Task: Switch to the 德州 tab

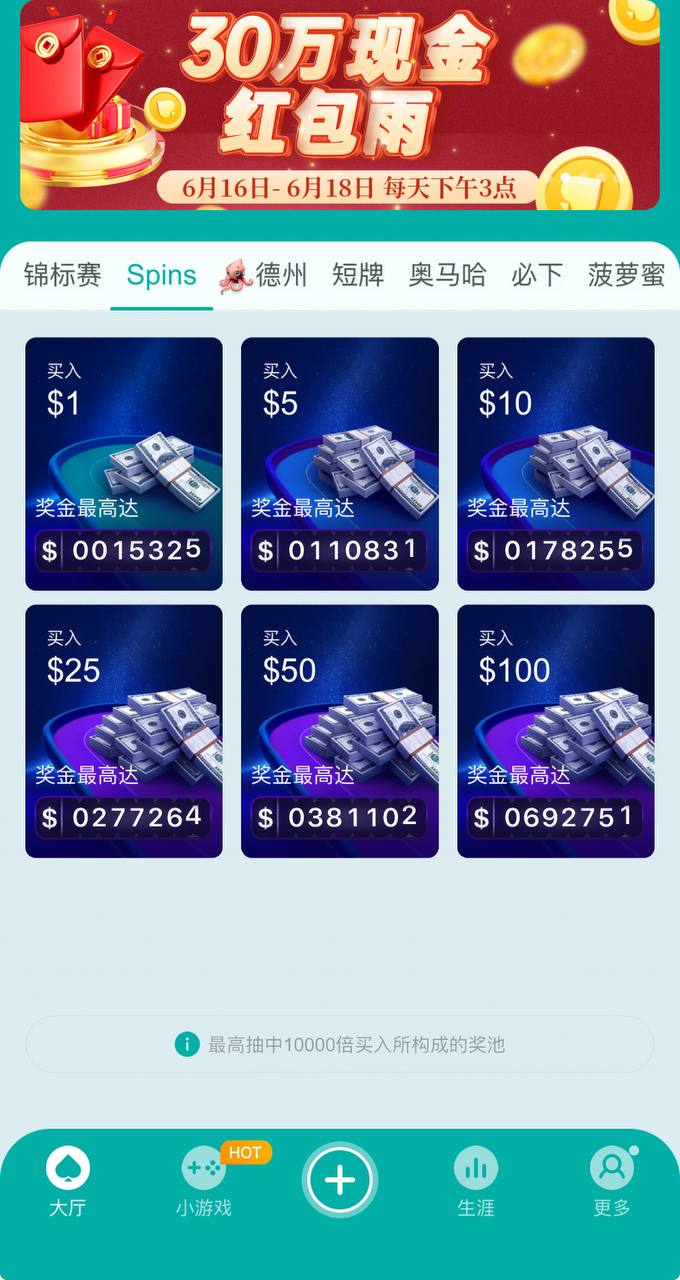Action: [265, 275]
